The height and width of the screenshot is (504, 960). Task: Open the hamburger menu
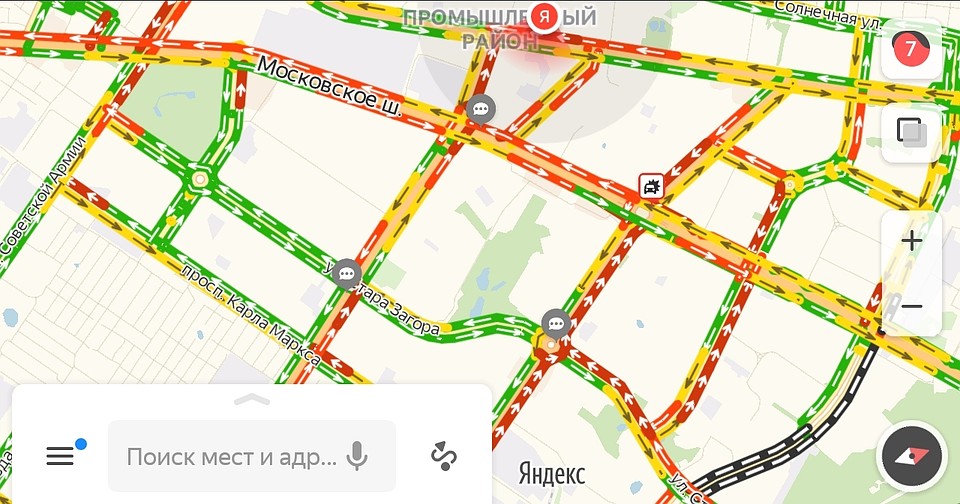click(60, 456)
